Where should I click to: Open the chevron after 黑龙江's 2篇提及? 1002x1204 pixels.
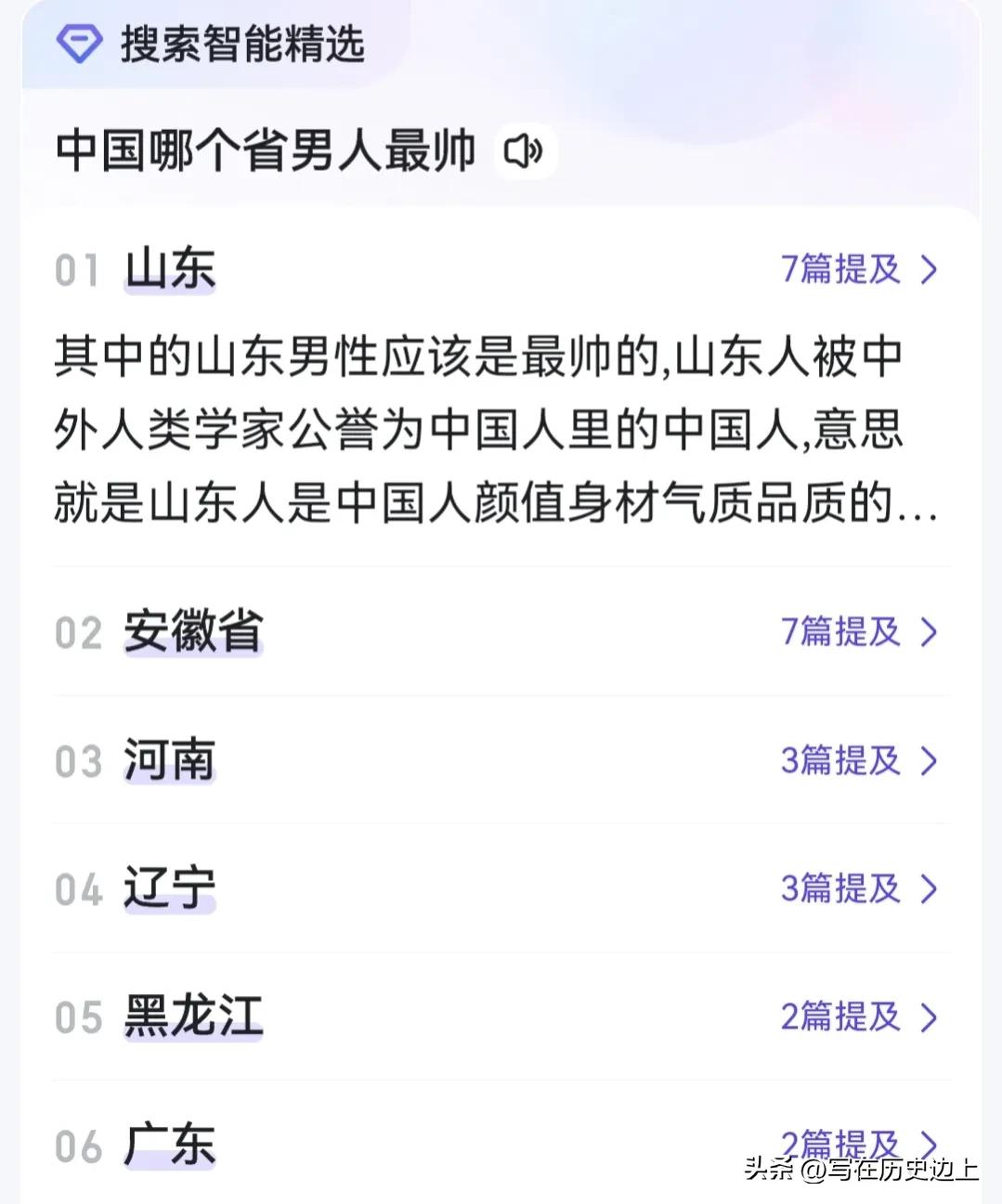[x=930, y=1018]
